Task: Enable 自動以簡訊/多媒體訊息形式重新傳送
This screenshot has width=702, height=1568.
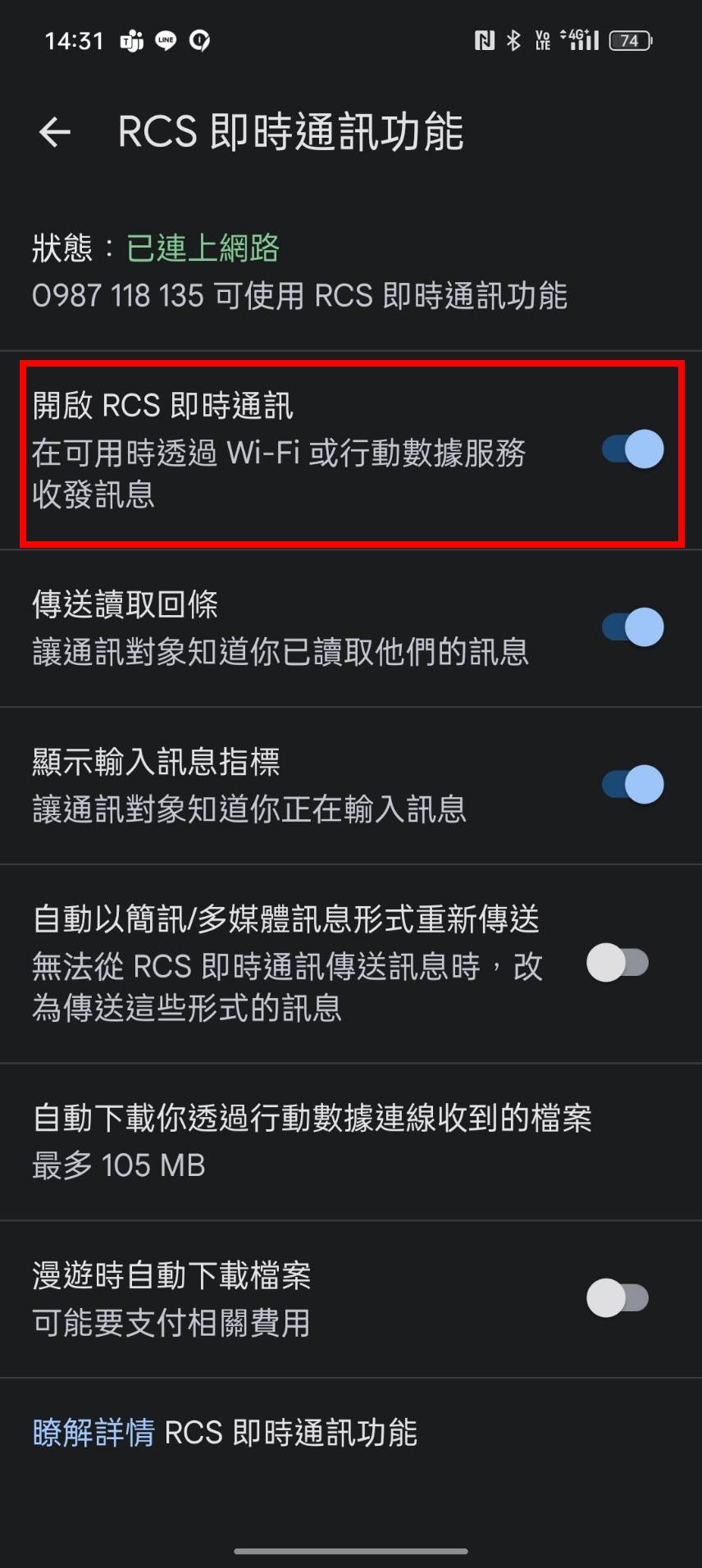Action: (618, 963)
